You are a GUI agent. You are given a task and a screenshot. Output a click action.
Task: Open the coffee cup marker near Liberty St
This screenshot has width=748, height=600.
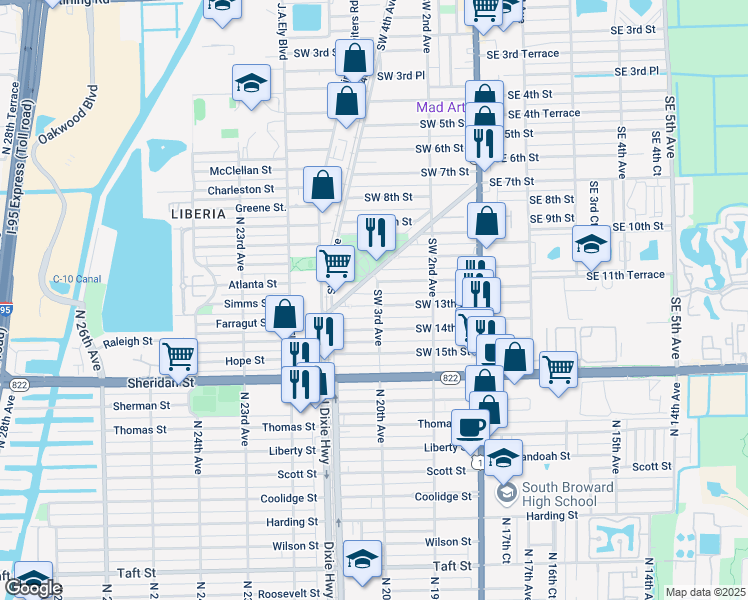[x=471, y=427]
